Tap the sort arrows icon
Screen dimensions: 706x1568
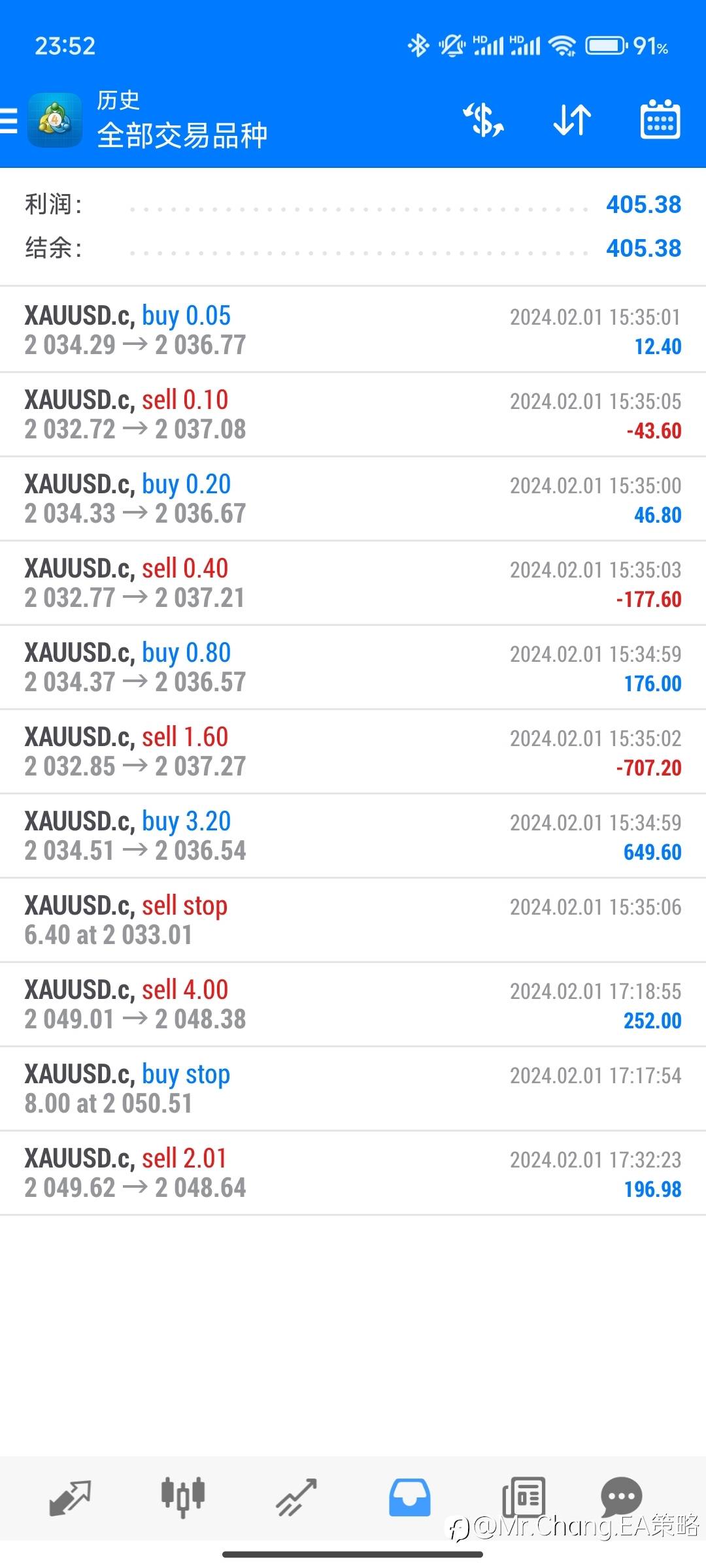click(x=572, y=120)
